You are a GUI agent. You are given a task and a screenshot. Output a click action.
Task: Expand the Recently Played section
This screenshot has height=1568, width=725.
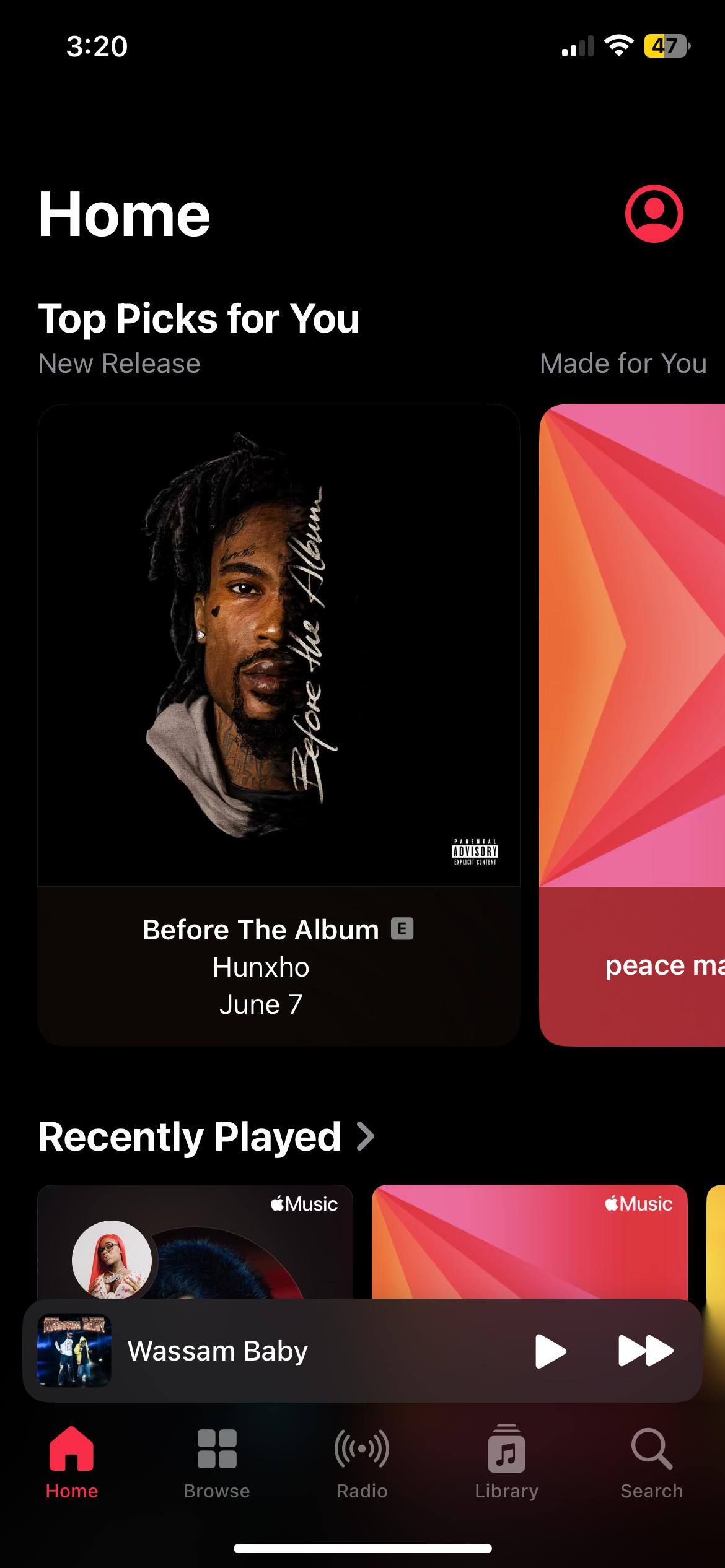(207, 1137)
